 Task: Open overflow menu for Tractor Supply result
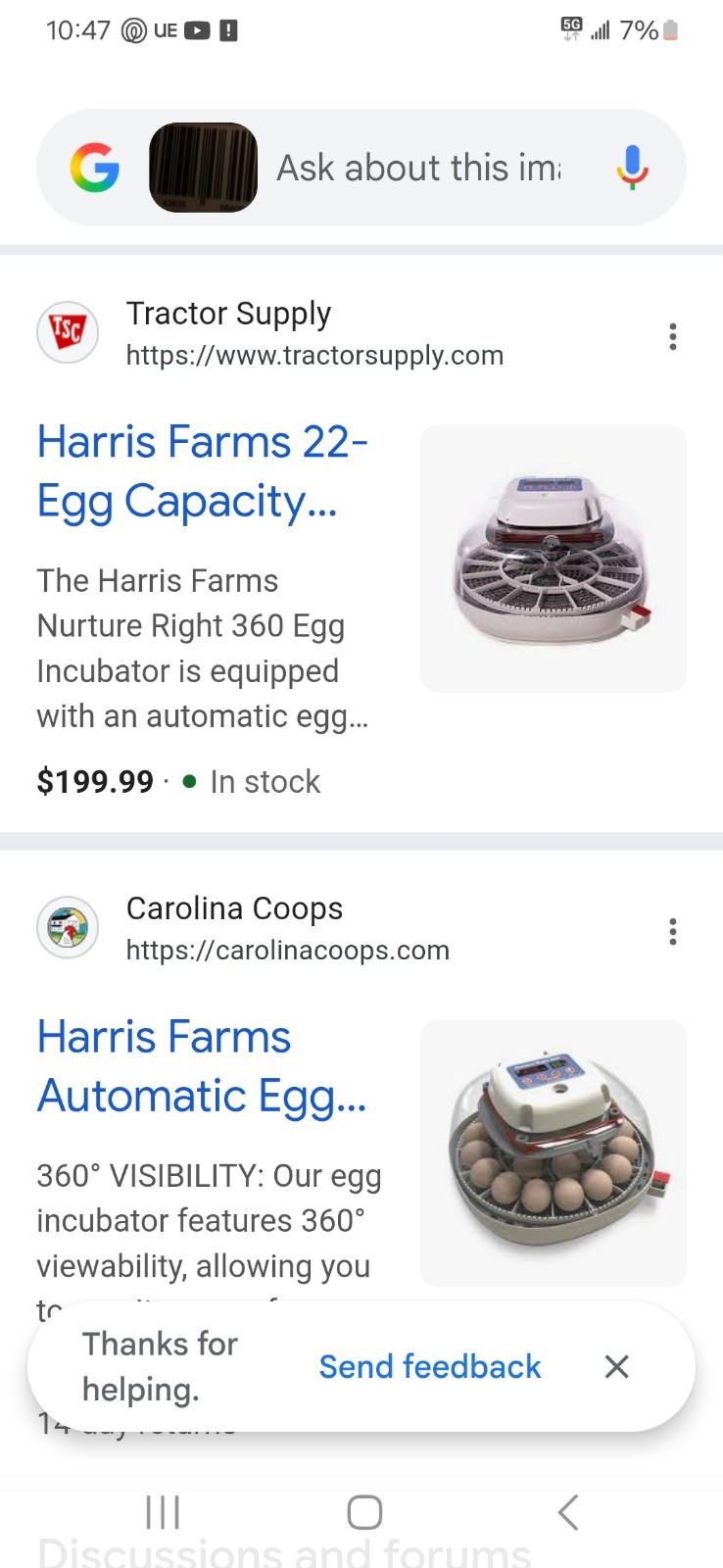point(672,336)
